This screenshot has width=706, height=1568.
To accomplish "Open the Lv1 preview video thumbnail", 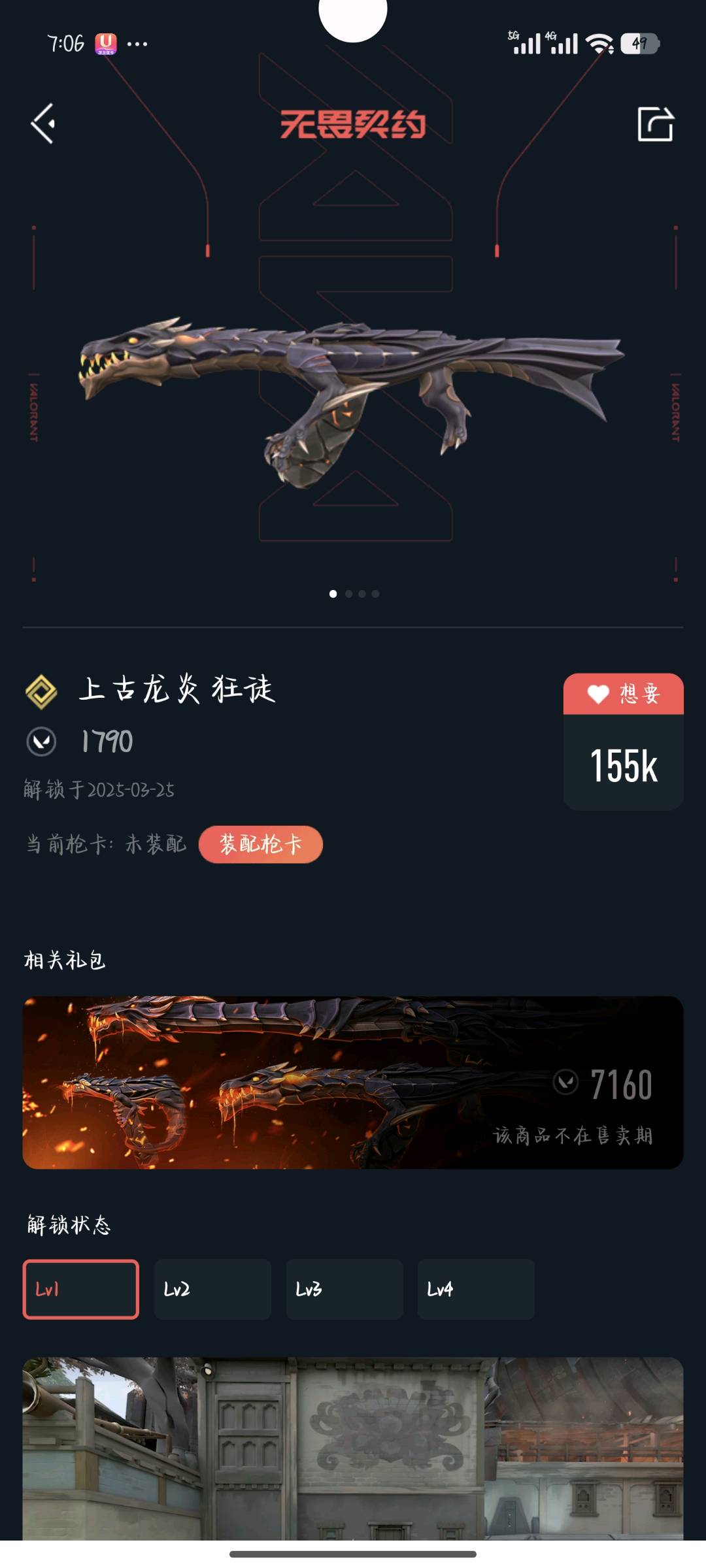I will click(x=353, y=1447).
